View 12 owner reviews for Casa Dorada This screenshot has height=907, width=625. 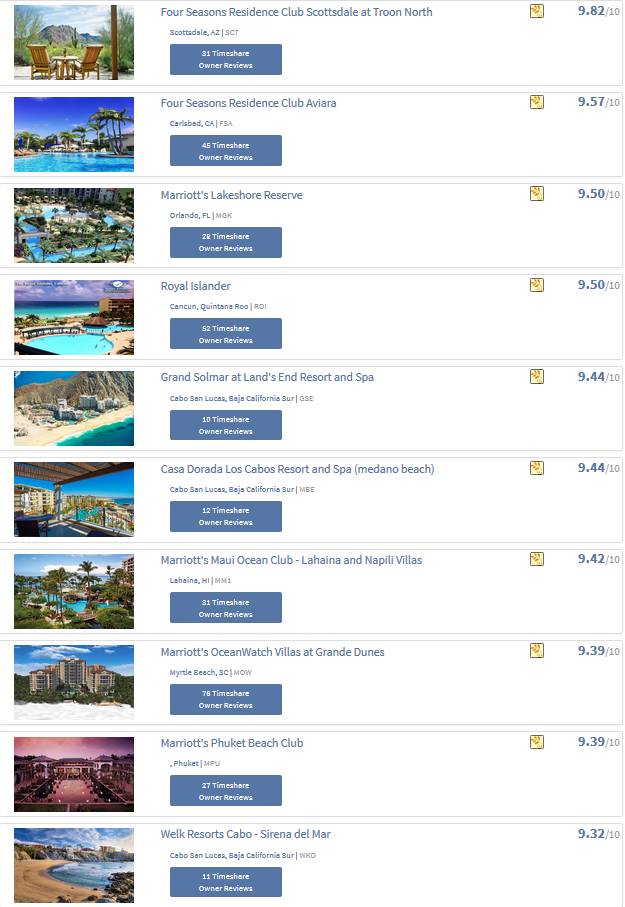(x=225, y=516)
